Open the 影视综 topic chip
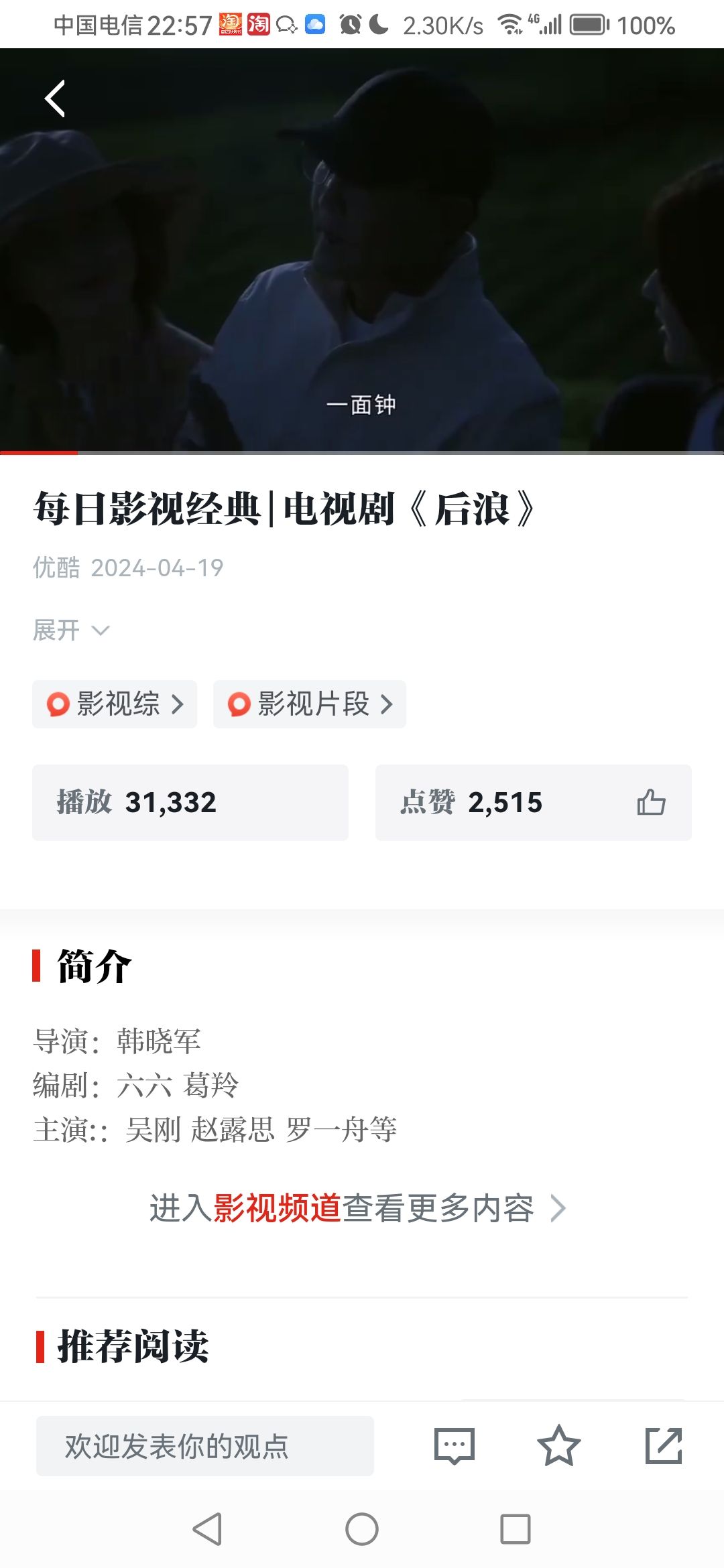Image resolution: width=724 pixels, height=1568 pixels. tap(115, 704)
